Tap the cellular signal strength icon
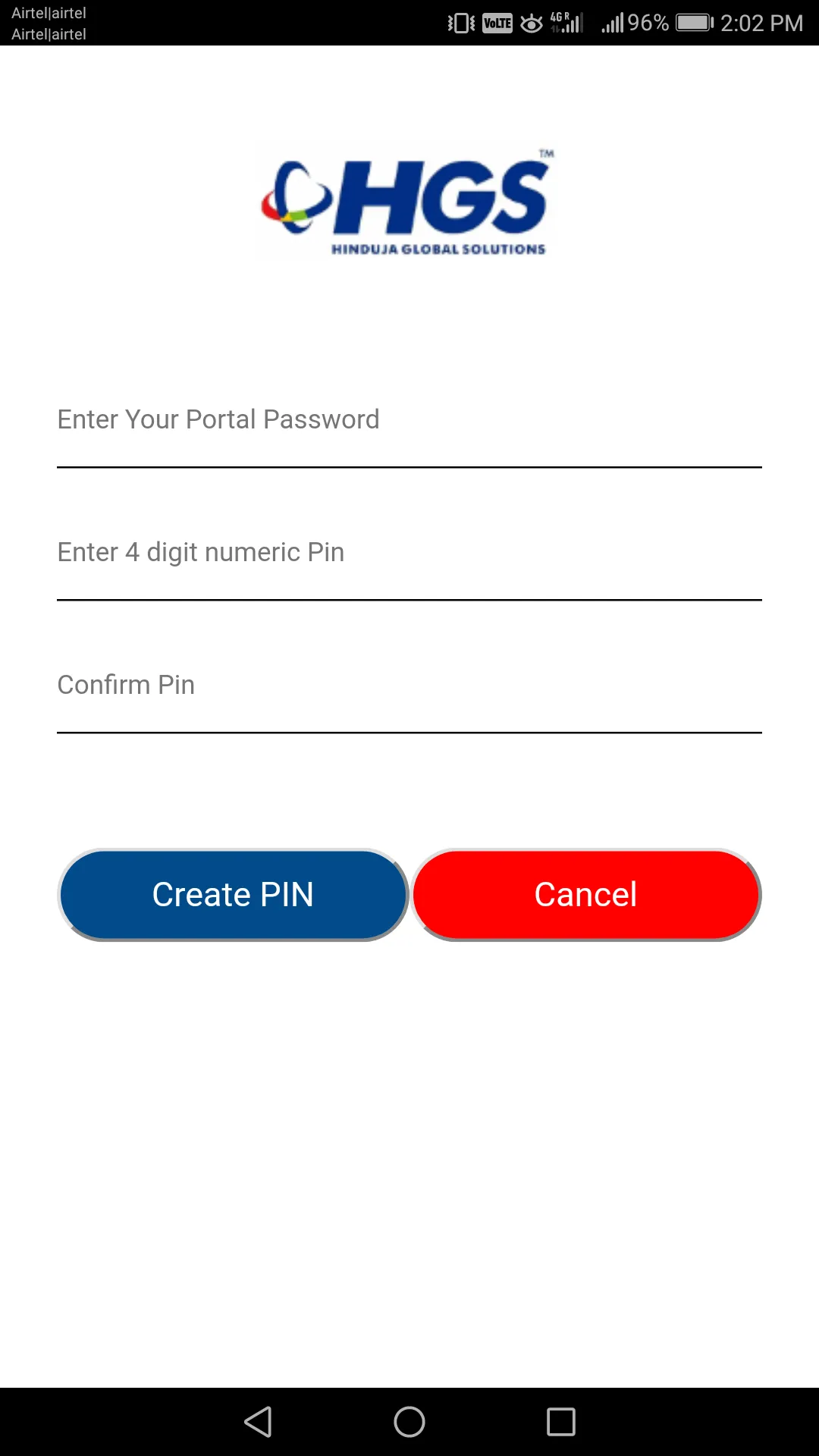The image size is (819, 1456). 612,23
